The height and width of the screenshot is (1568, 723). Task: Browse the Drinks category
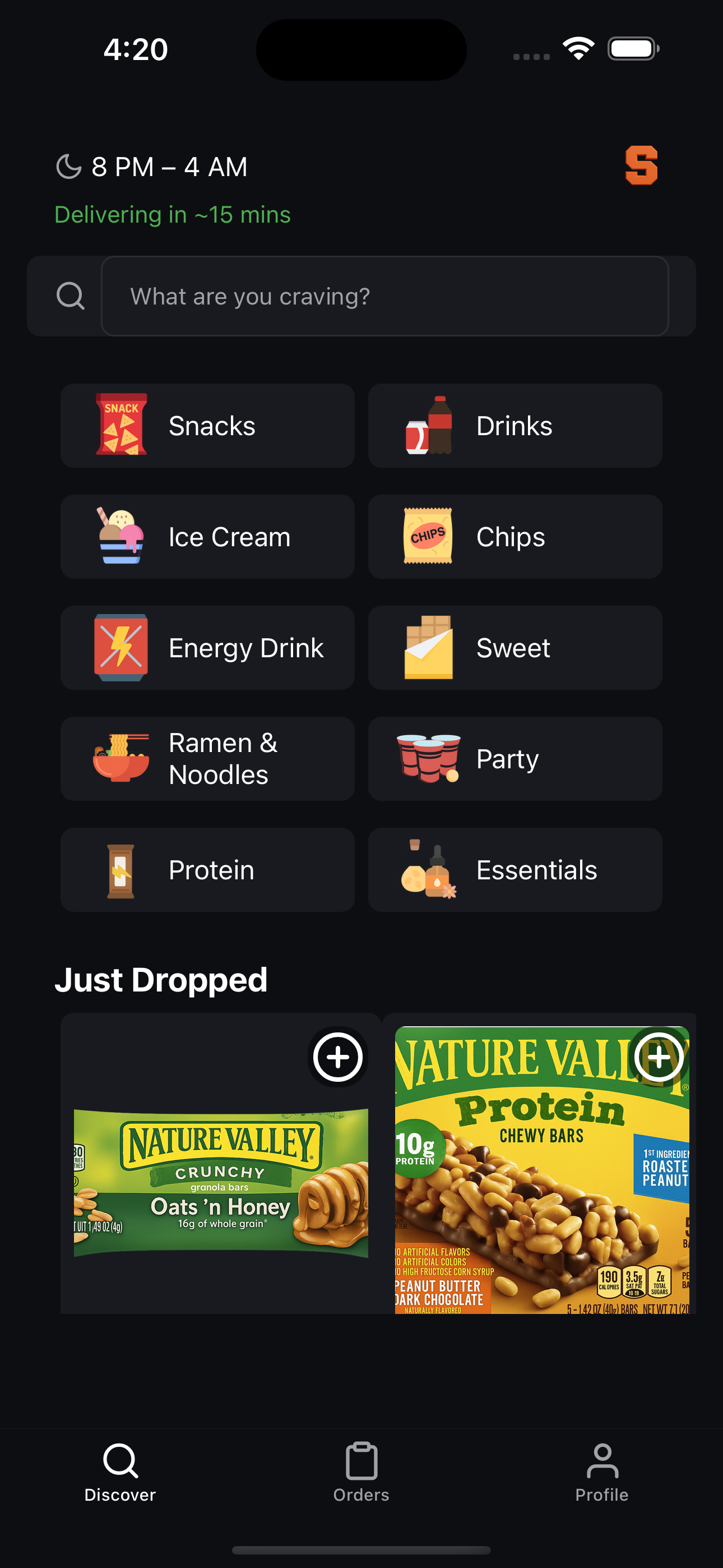(515, 426)
